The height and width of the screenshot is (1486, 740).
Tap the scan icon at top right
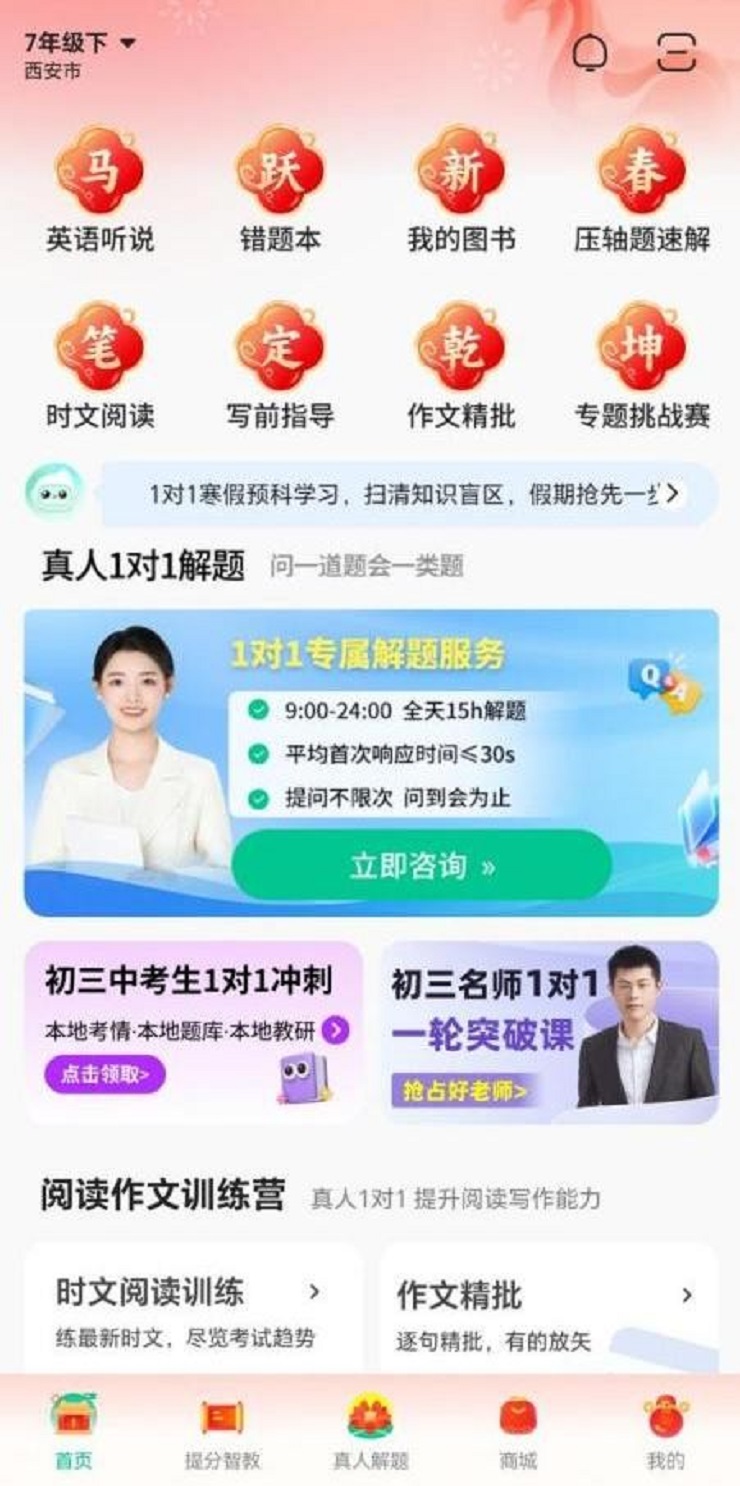point(676,52)
